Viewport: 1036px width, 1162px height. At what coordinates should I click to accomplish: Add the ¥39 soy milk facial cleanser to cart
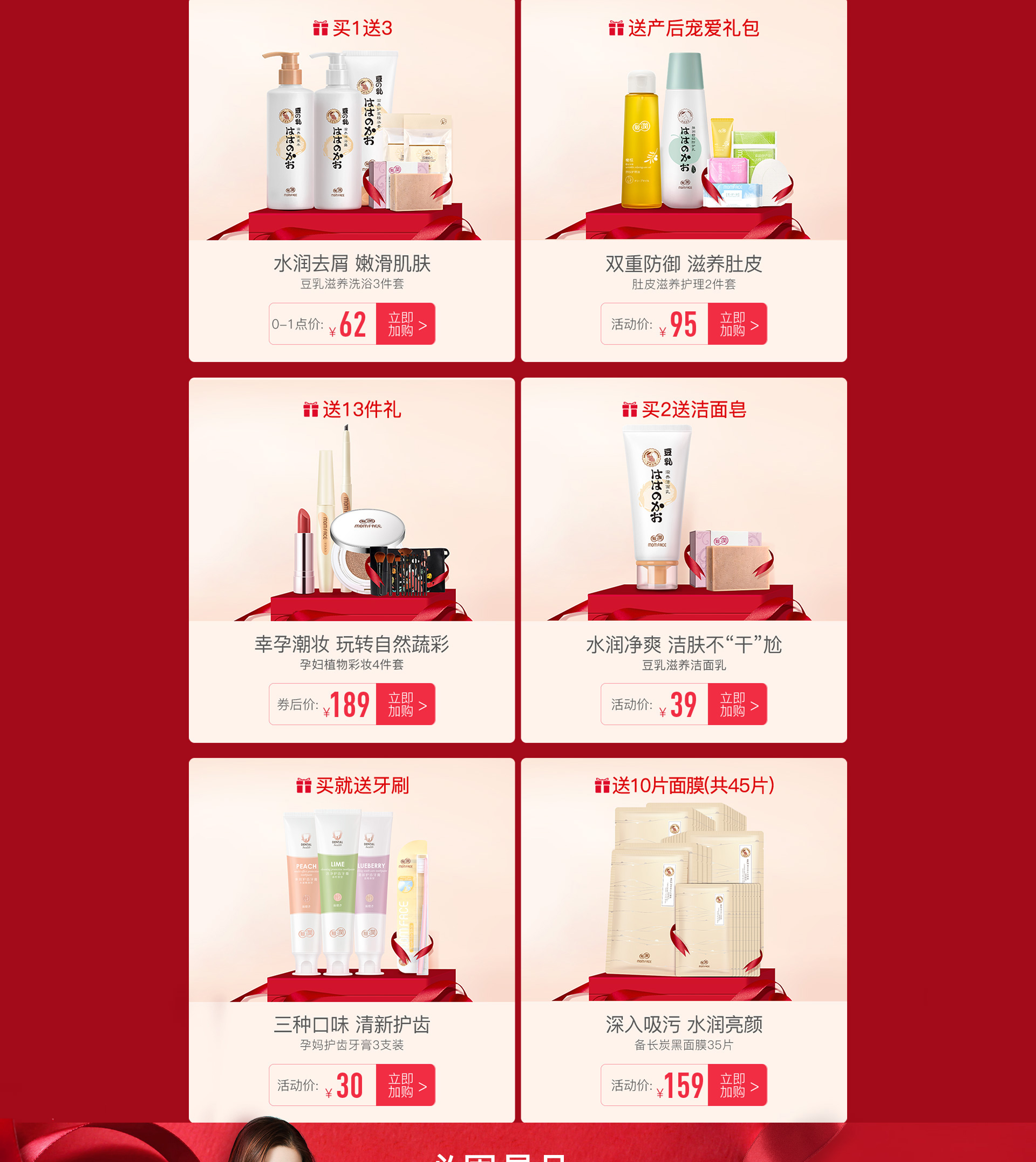737,704
